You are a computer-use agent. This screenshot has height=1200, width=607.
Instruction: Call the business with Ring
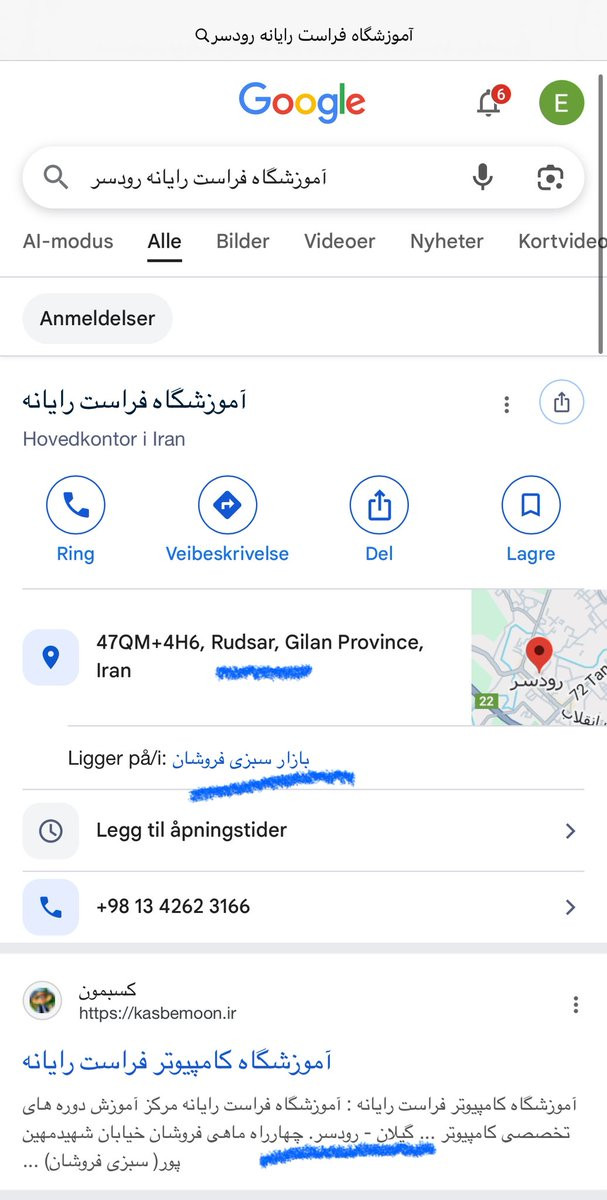(x=76, y=520)
